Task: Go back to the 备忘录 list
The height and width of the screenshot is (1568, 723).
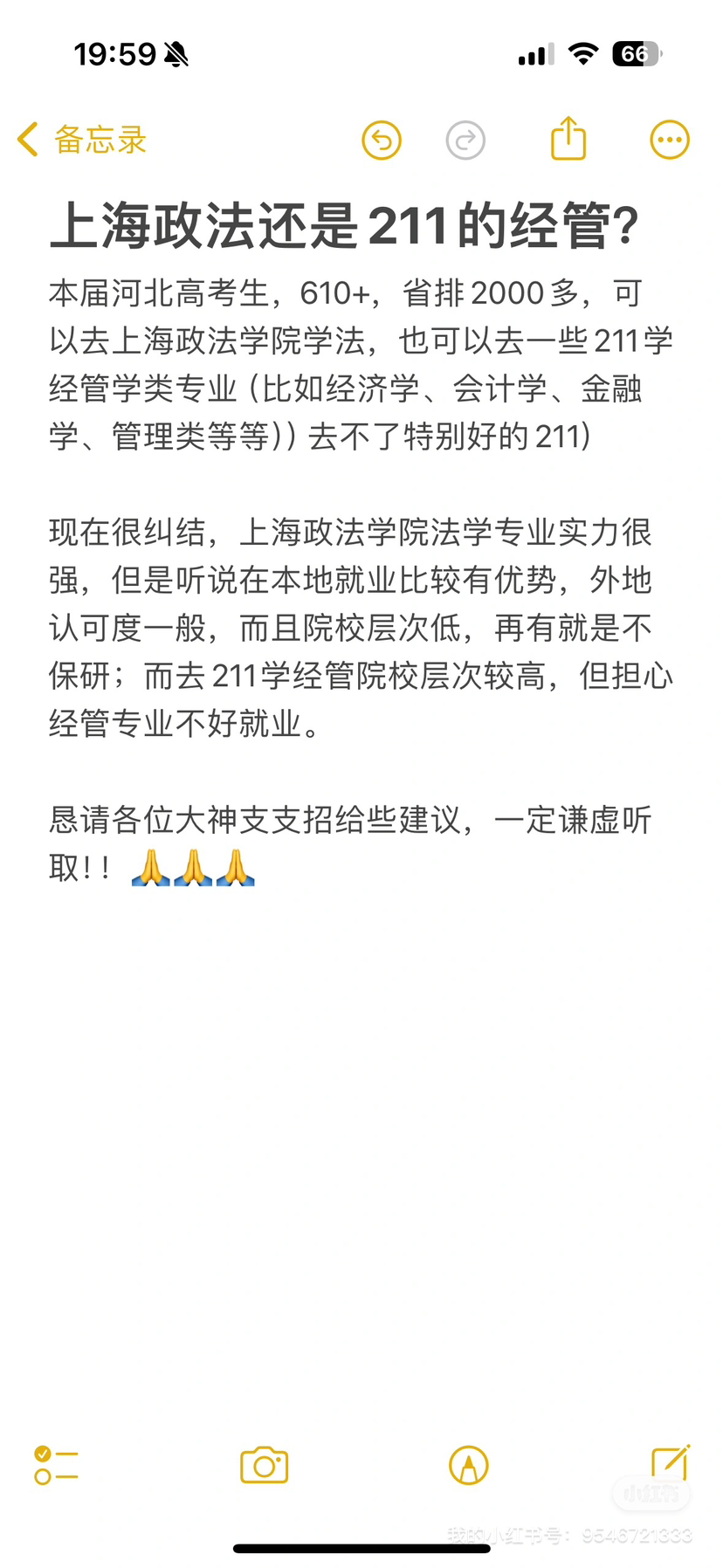Action: click(x=82, y=140)
